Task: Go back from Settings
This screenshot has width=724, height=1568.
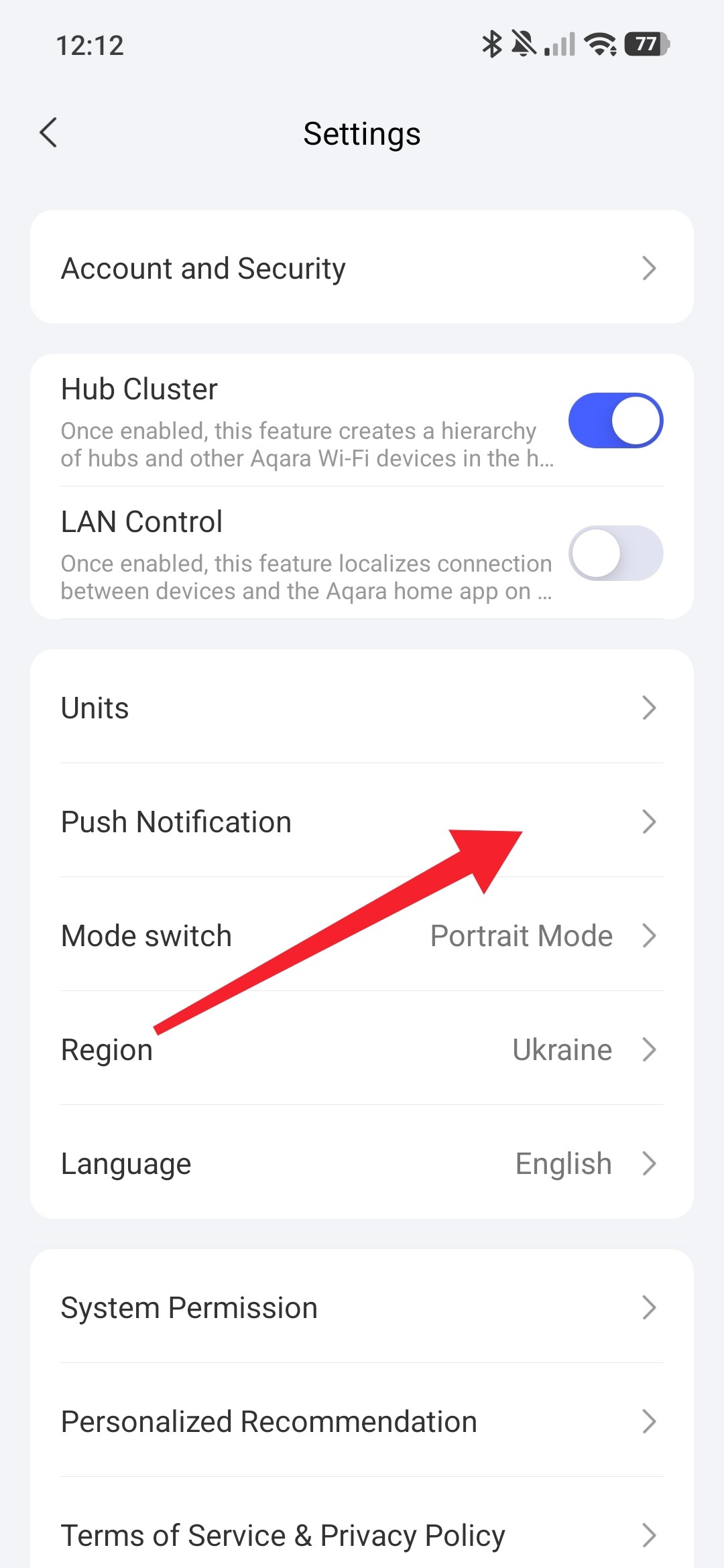Action: (49, 133)
